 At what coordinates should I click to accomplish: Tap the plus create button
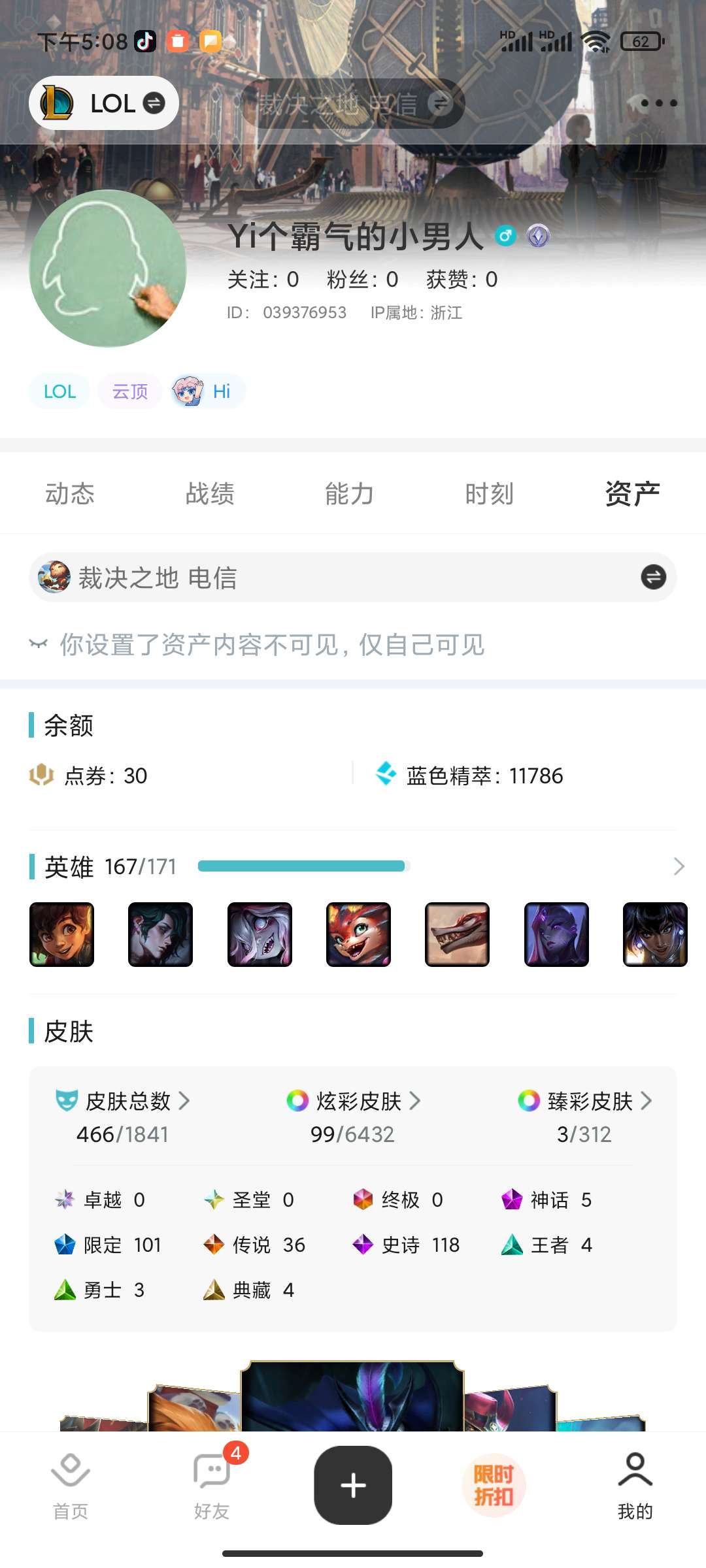pyautogui.click(x=353, y=1485)
